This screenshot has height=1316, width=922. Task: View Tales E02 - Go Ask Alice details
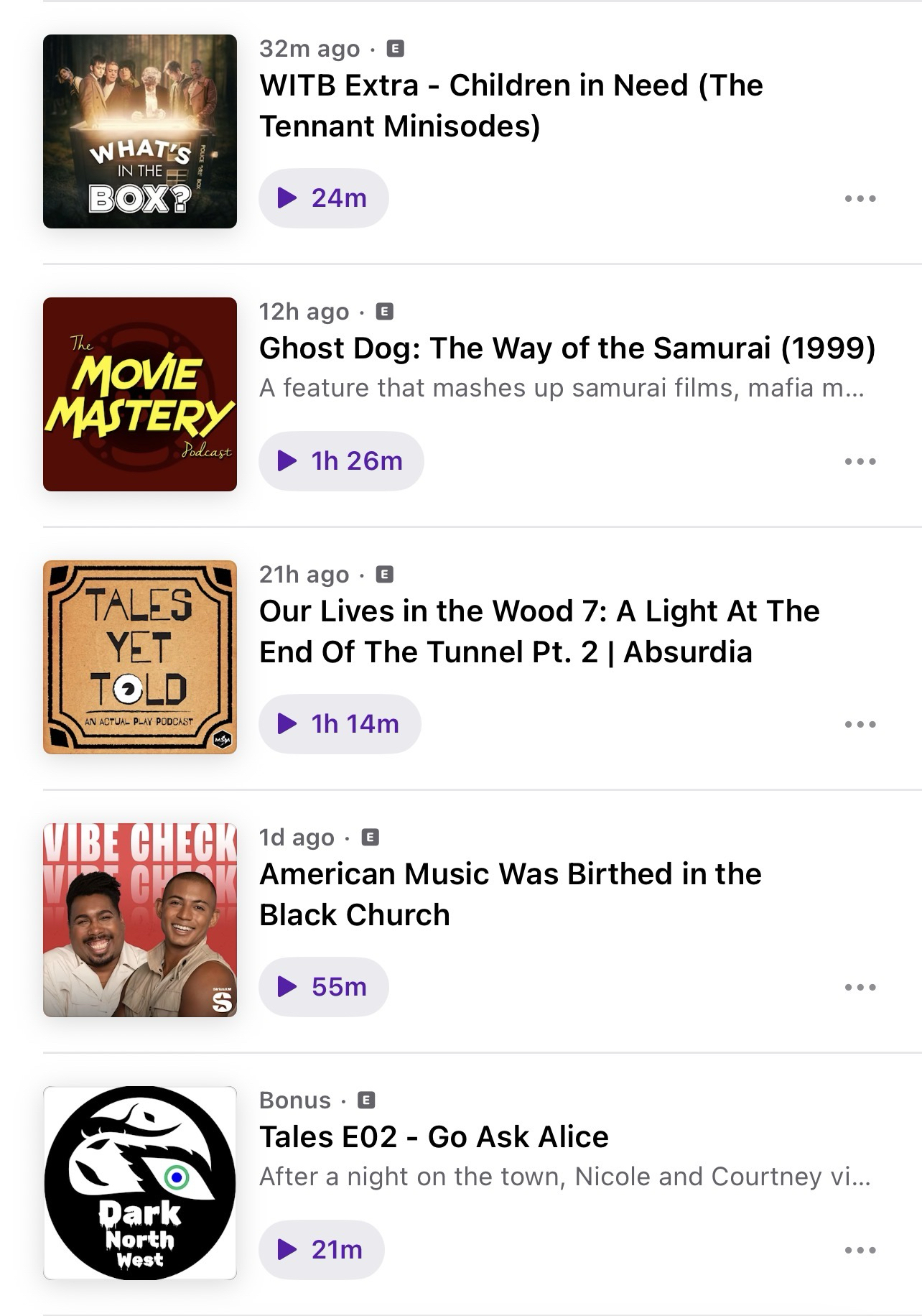(x=434, y=1137)
